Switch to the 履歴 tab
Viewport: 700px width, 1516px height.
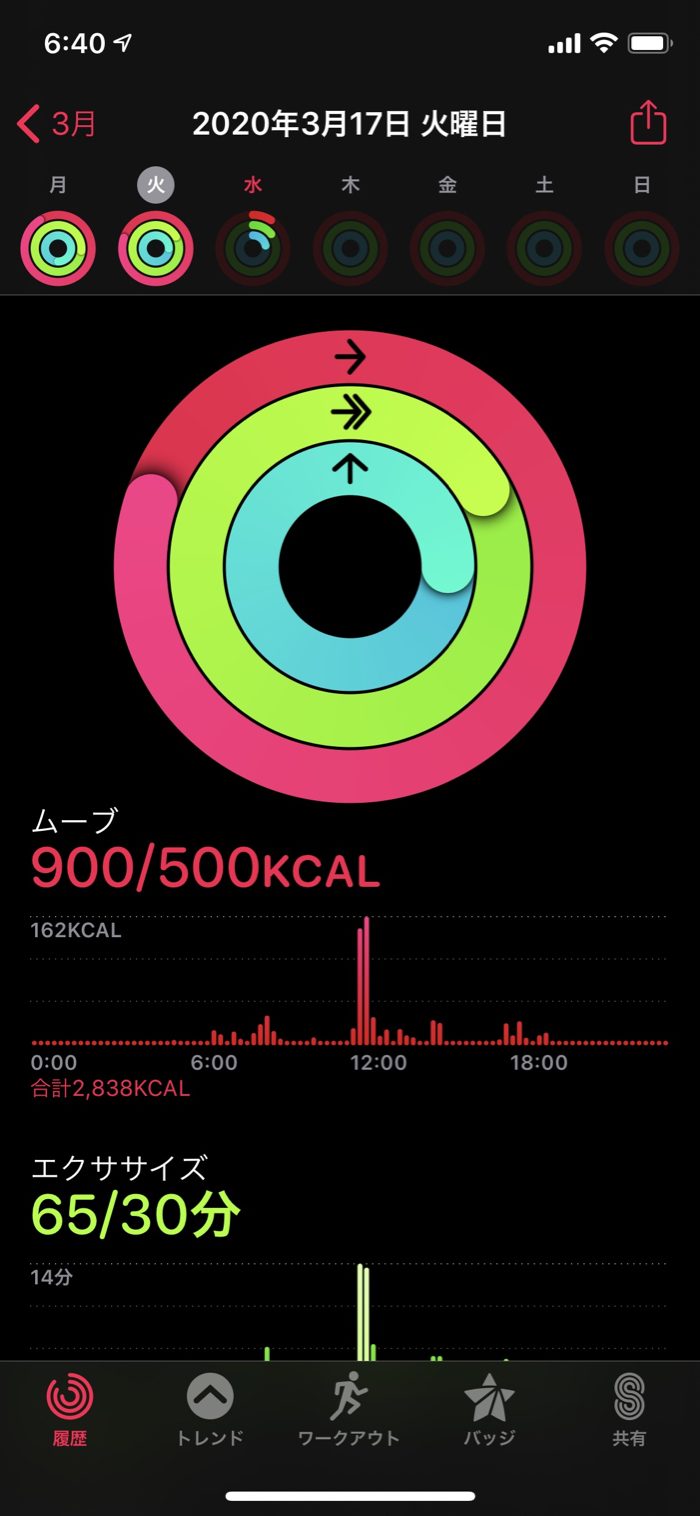click(70, 1408)
